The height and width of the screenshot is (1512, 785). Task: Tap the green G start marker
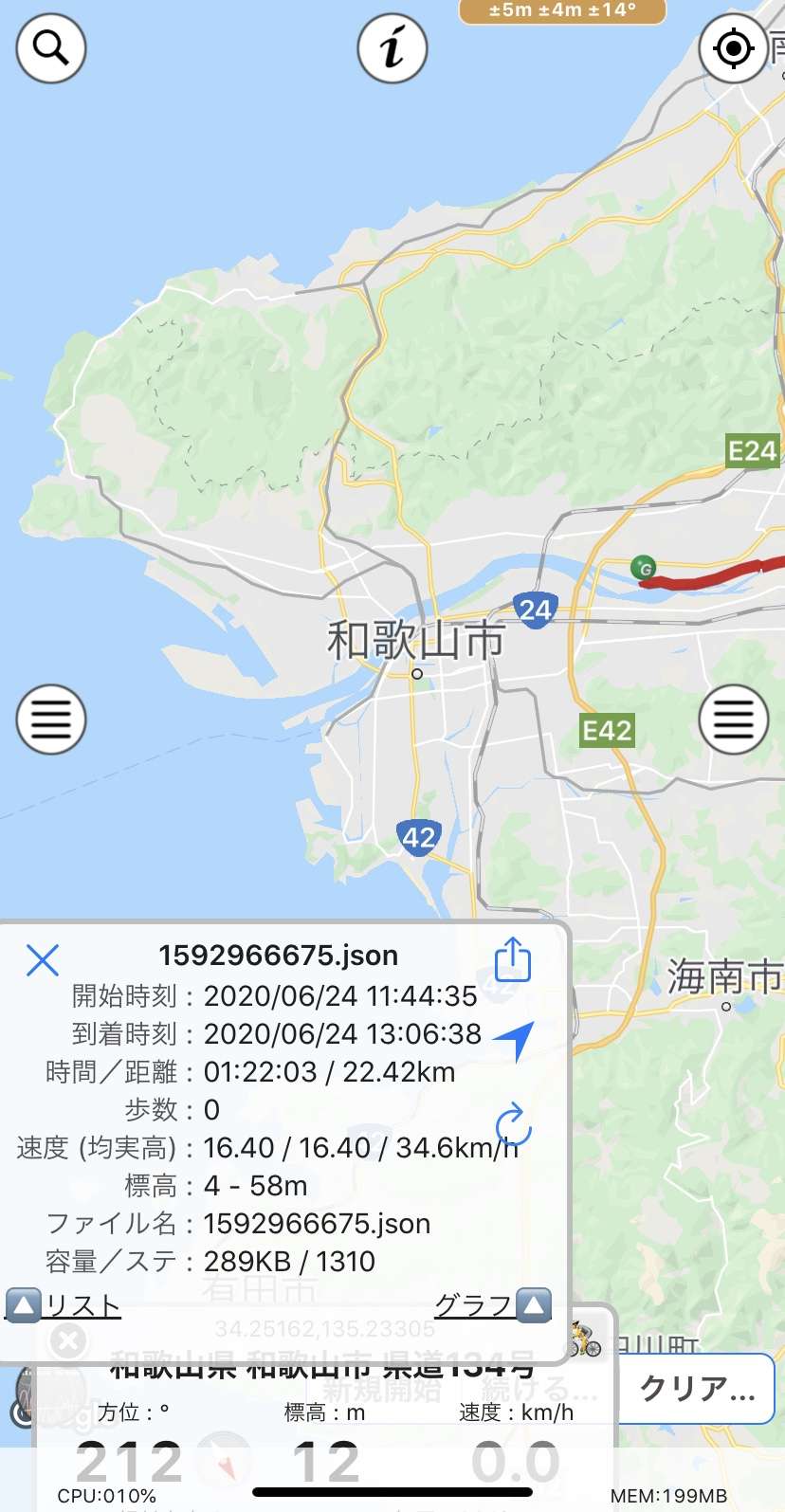pos(644,568)
